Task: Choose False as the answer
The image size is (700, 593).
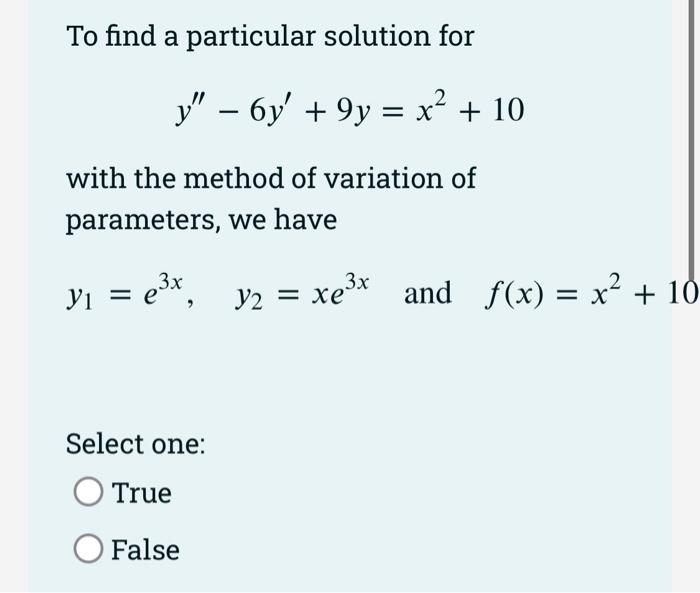Action: click(x=88, y=548)
